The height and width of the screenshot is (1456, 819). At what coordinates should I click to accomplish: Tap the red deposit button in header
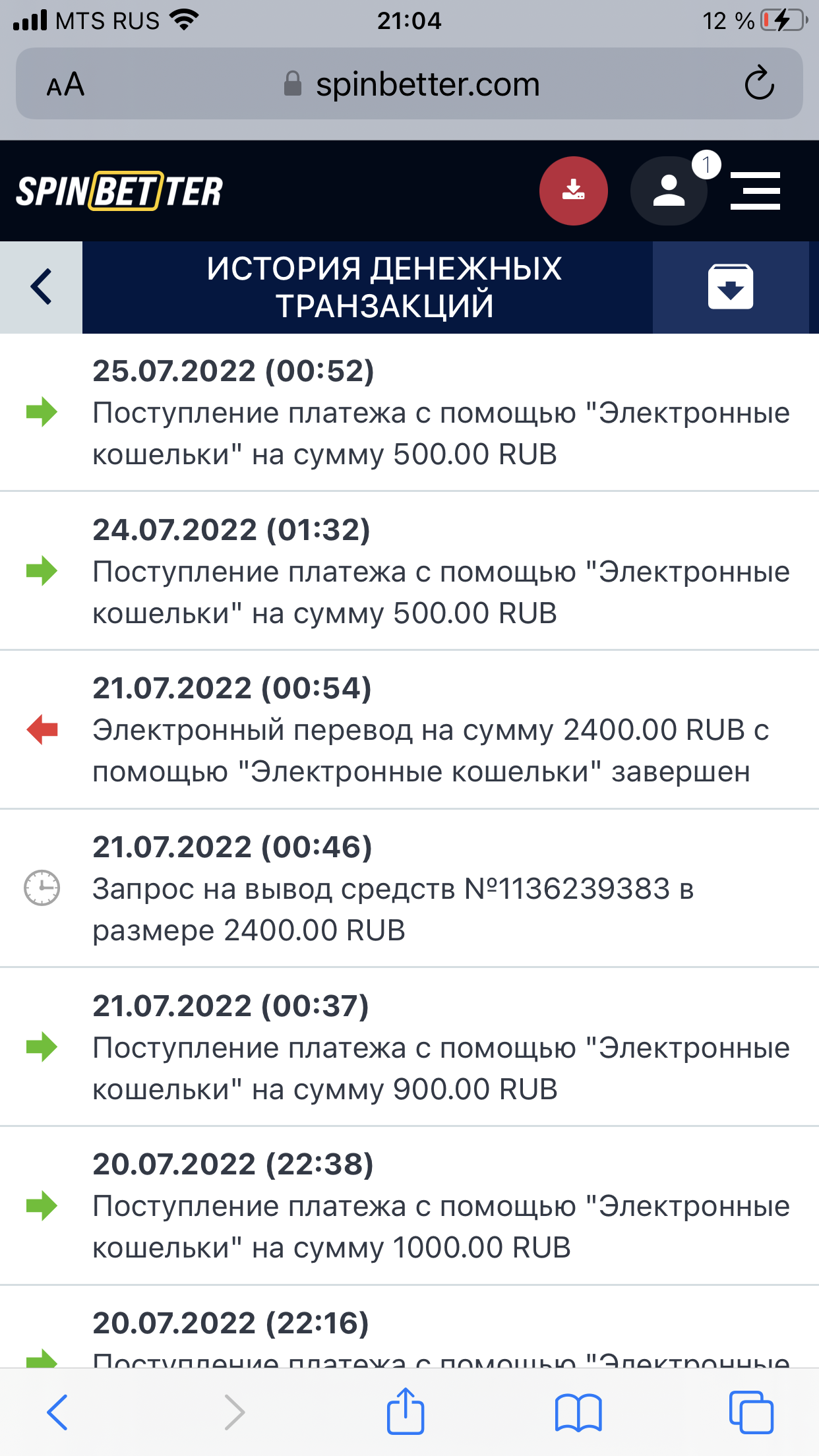[x=573, y=191]
